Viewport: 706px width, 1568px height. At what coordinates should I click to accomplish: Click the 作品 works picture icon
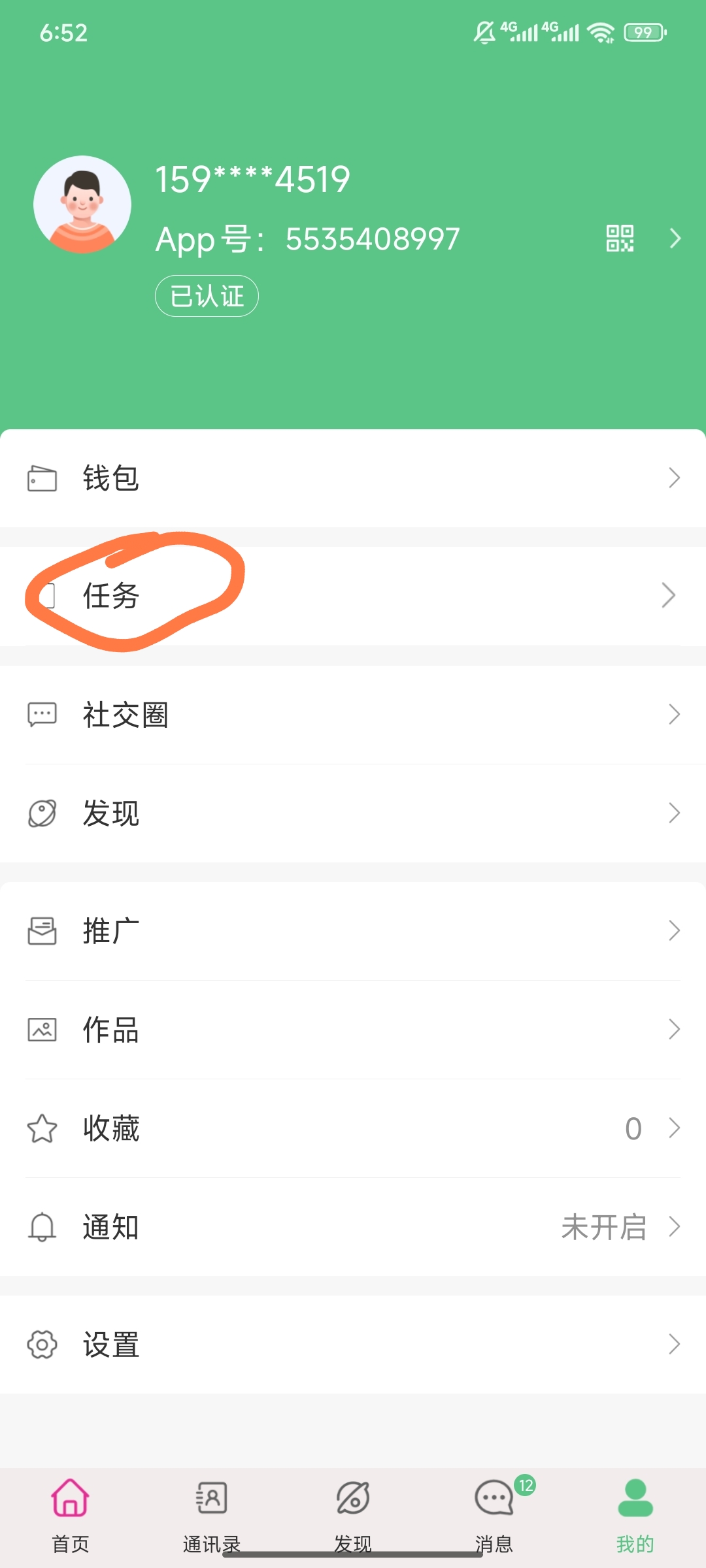pyautogui.click(x=41, y=1030)
